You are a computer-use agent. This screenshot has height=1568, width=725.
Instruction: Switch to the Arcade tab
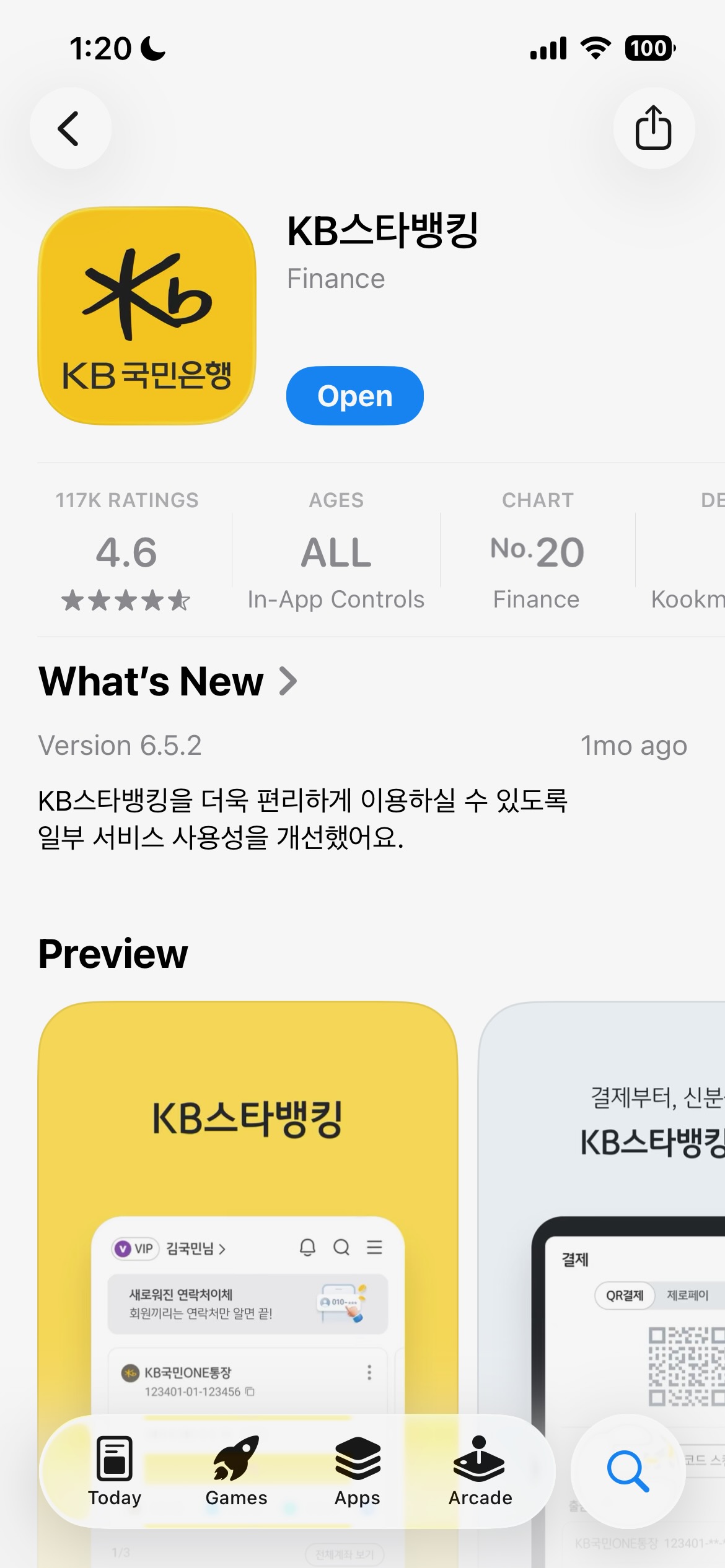coord(480,1471)
